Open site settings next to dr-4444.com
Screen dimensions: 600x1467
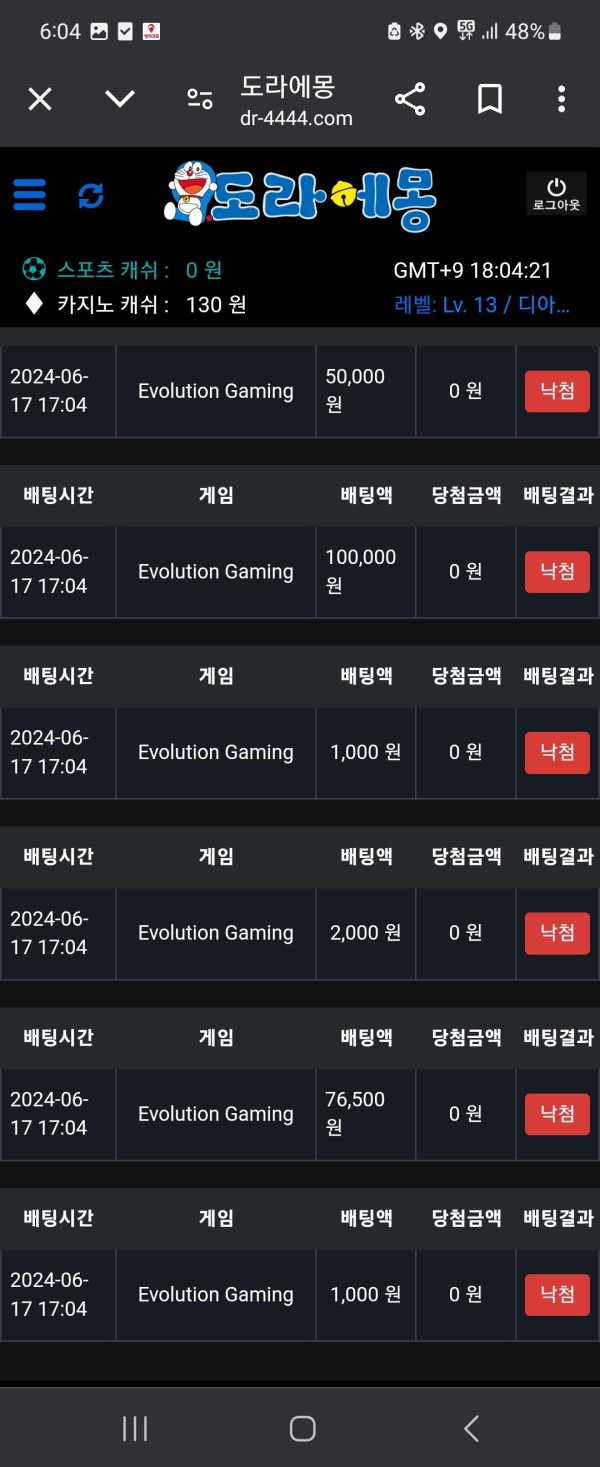coord(200,99)
